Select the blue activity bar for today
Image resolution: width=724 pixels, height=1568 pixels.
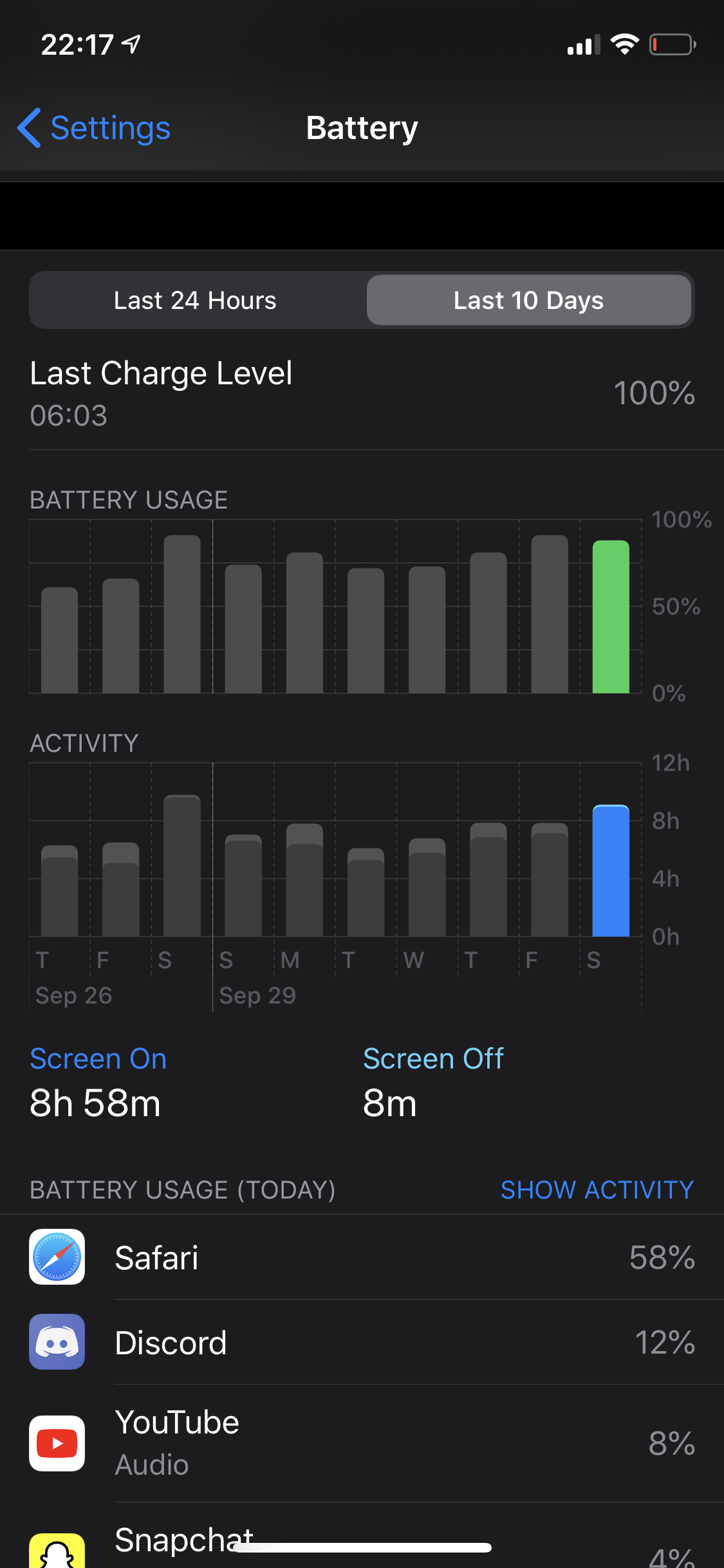pyautogui.click(x=611, y=870)
